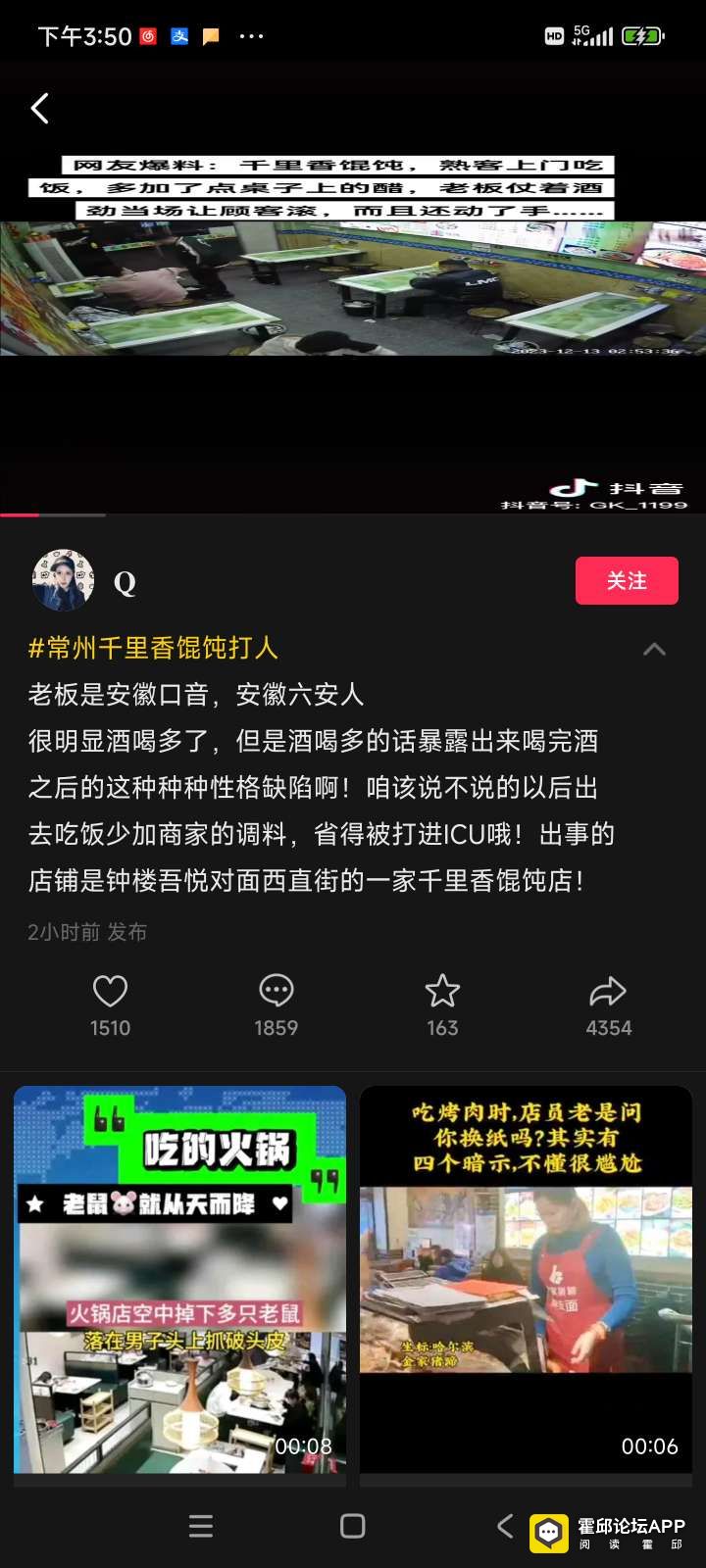Collapse the post description with the chevron
Screen dimensions: 706x1568
pos(654,649)
